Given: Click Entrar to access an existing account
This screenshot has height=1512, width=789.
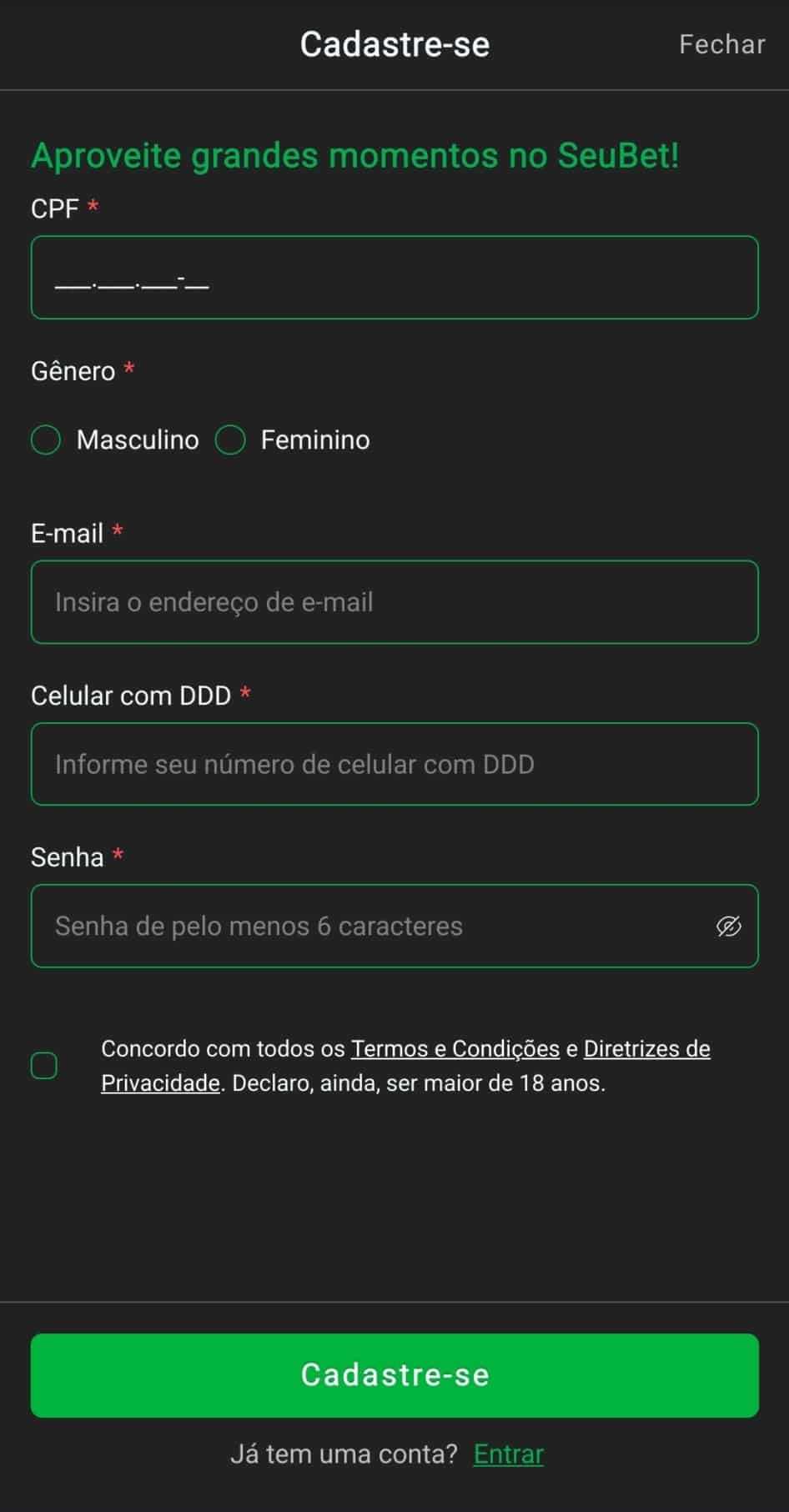Looking at the screenshot, I should pyautogui.click(x=507, y=1454).
